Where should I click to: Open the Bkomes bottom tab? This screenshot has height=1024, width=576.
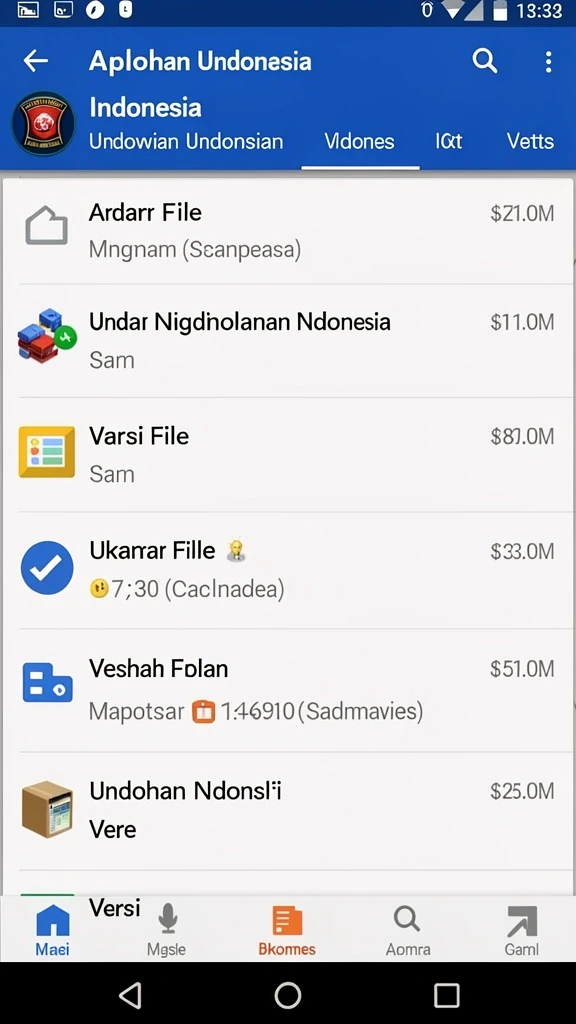pyautogui.click(x=287, y=931)
